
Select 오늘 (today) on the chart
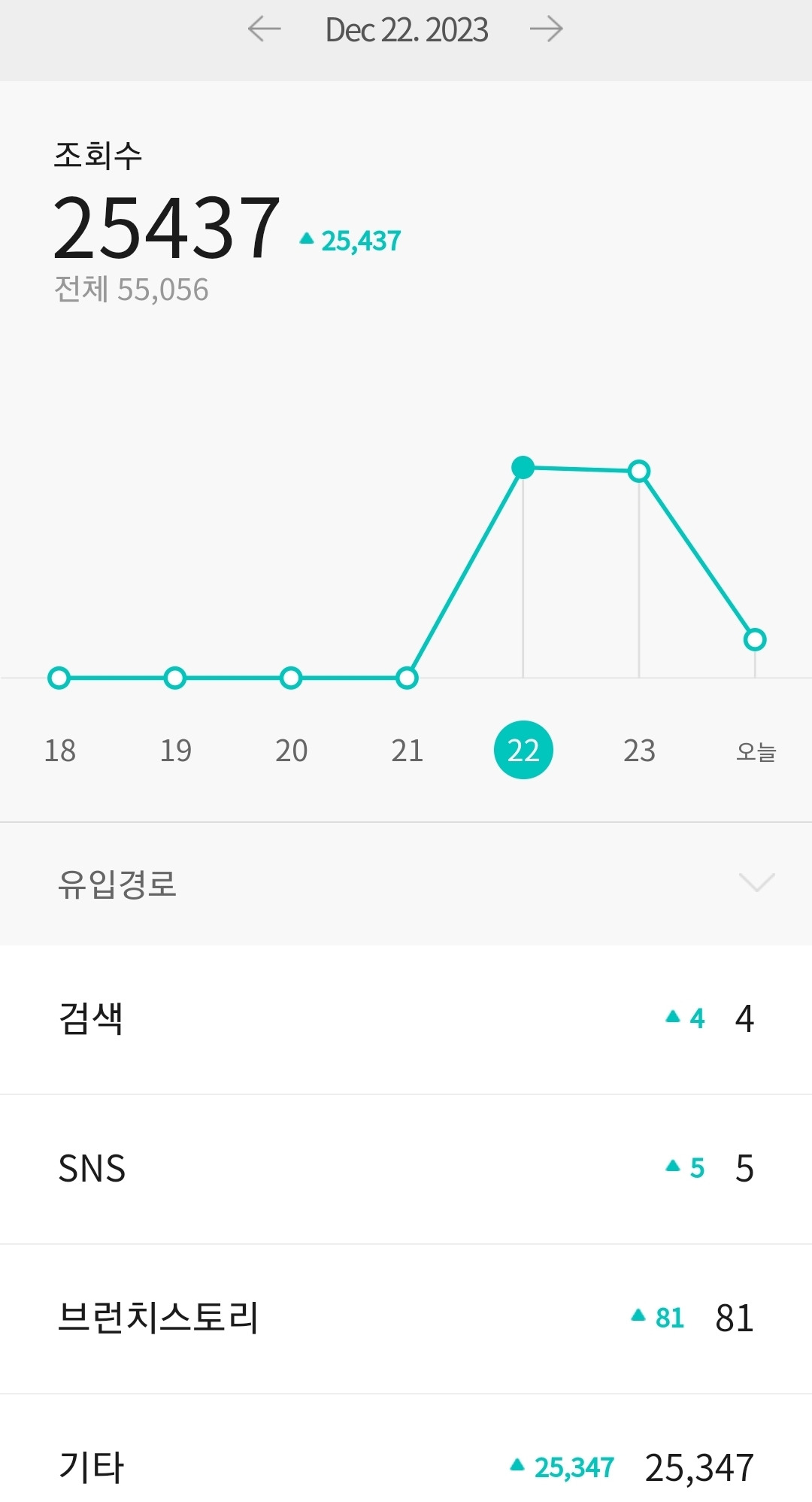[755, 751]
